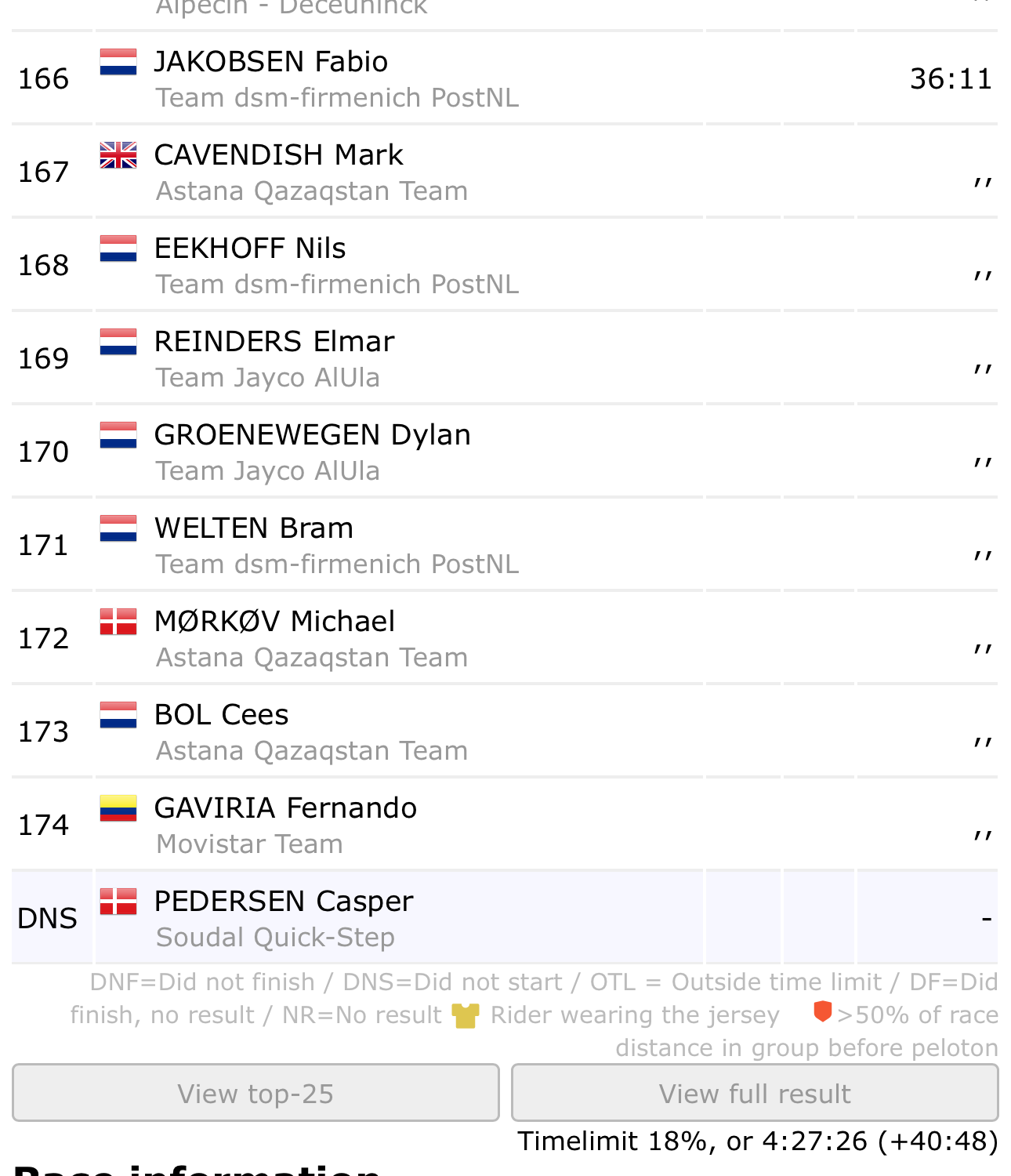Screen dimensions: 1011x1176
Task: Tap the View top-25 button
Action: pos(255,1093)
